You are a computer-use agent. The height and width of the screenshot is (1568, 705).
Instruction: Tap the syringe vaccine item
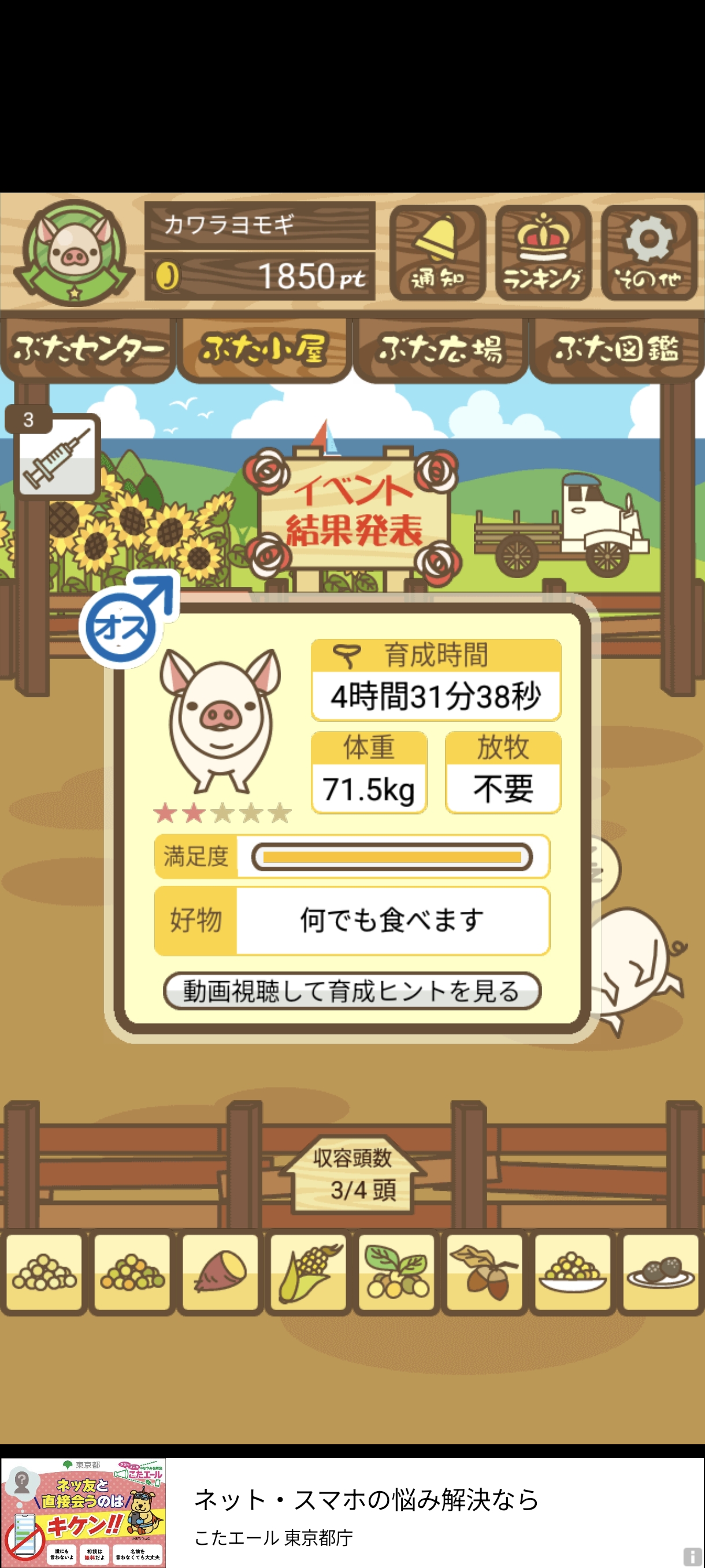point(57,457)
